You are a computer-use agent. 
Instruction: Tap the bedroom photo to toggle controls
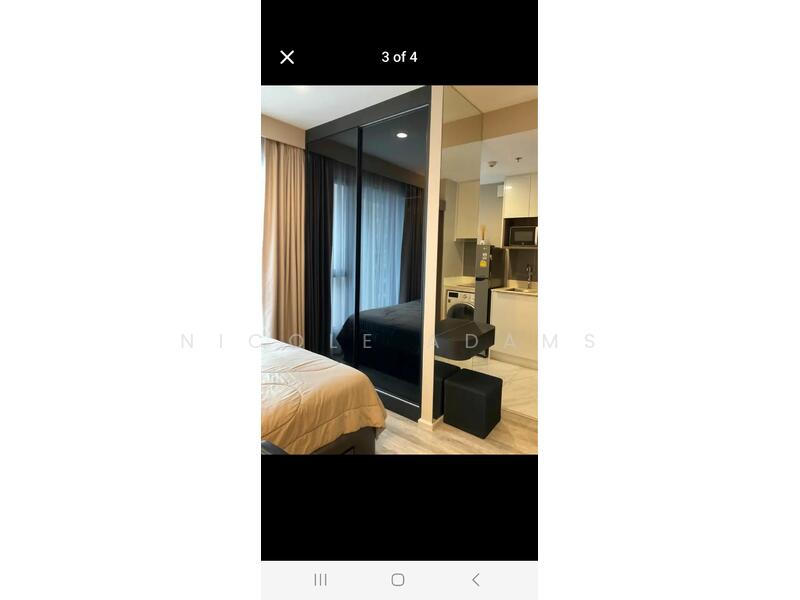coord(399,270)
